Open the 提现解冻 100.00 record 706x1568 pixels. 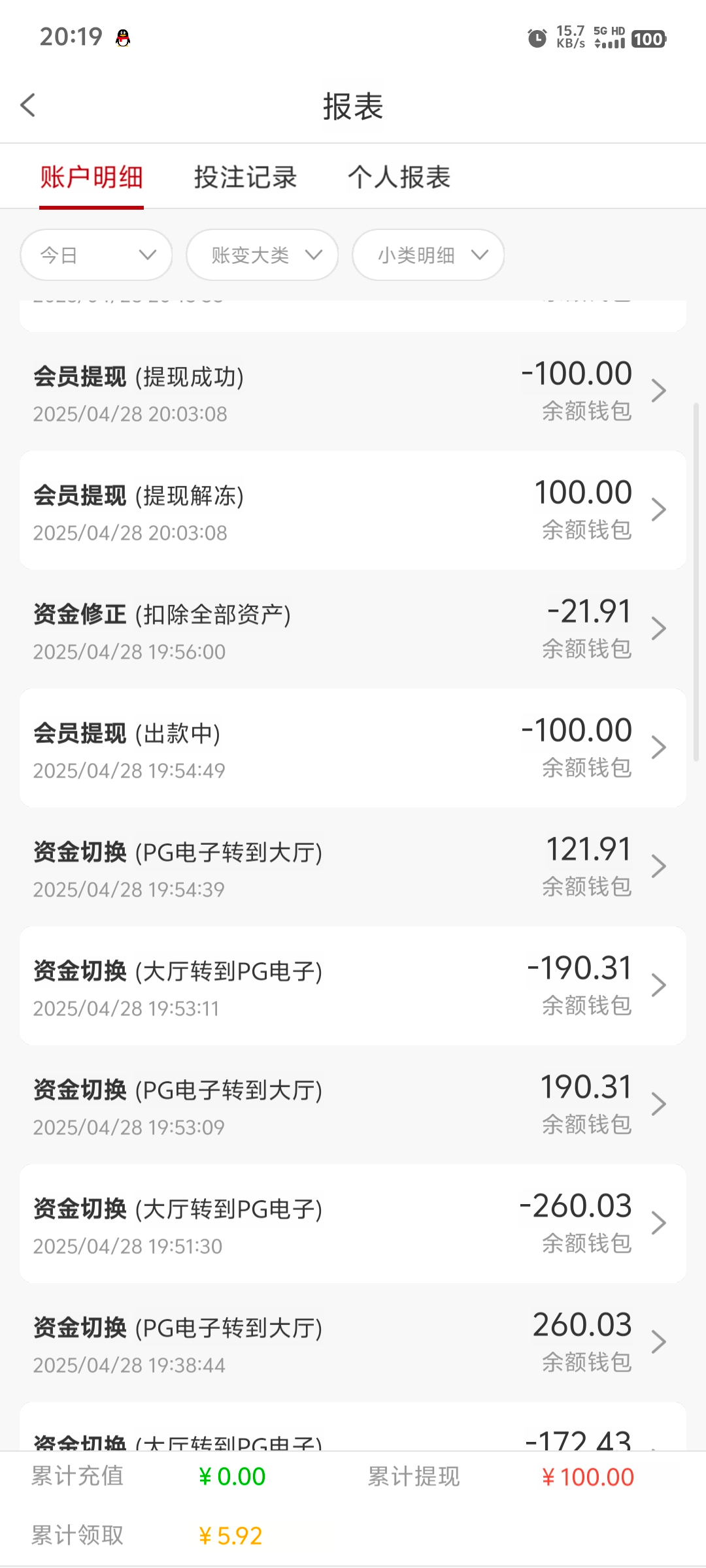(x=353, y=510)
